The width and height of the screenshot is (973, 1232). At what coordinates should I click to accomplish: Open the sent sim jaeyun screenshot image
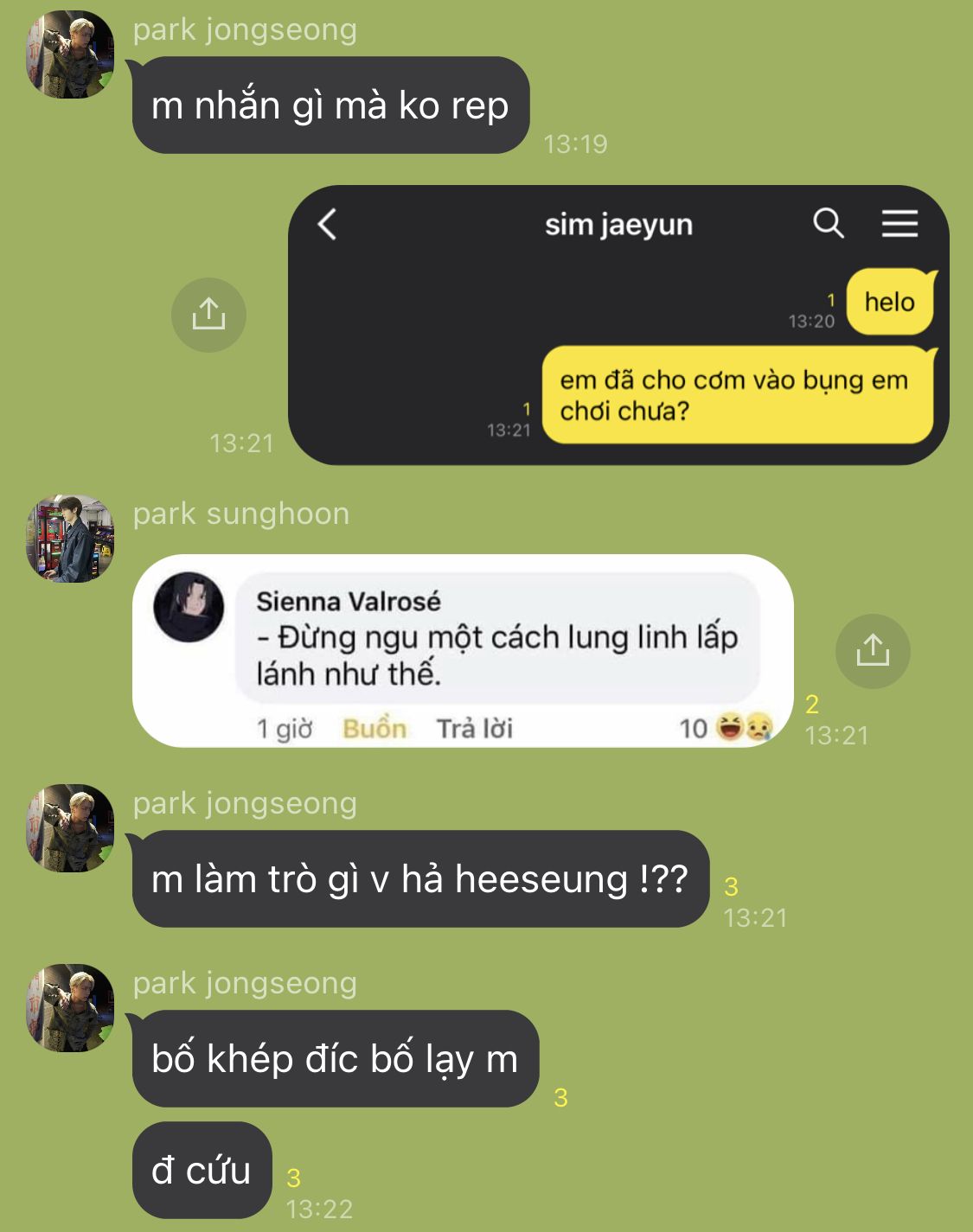tap(618, 325)
